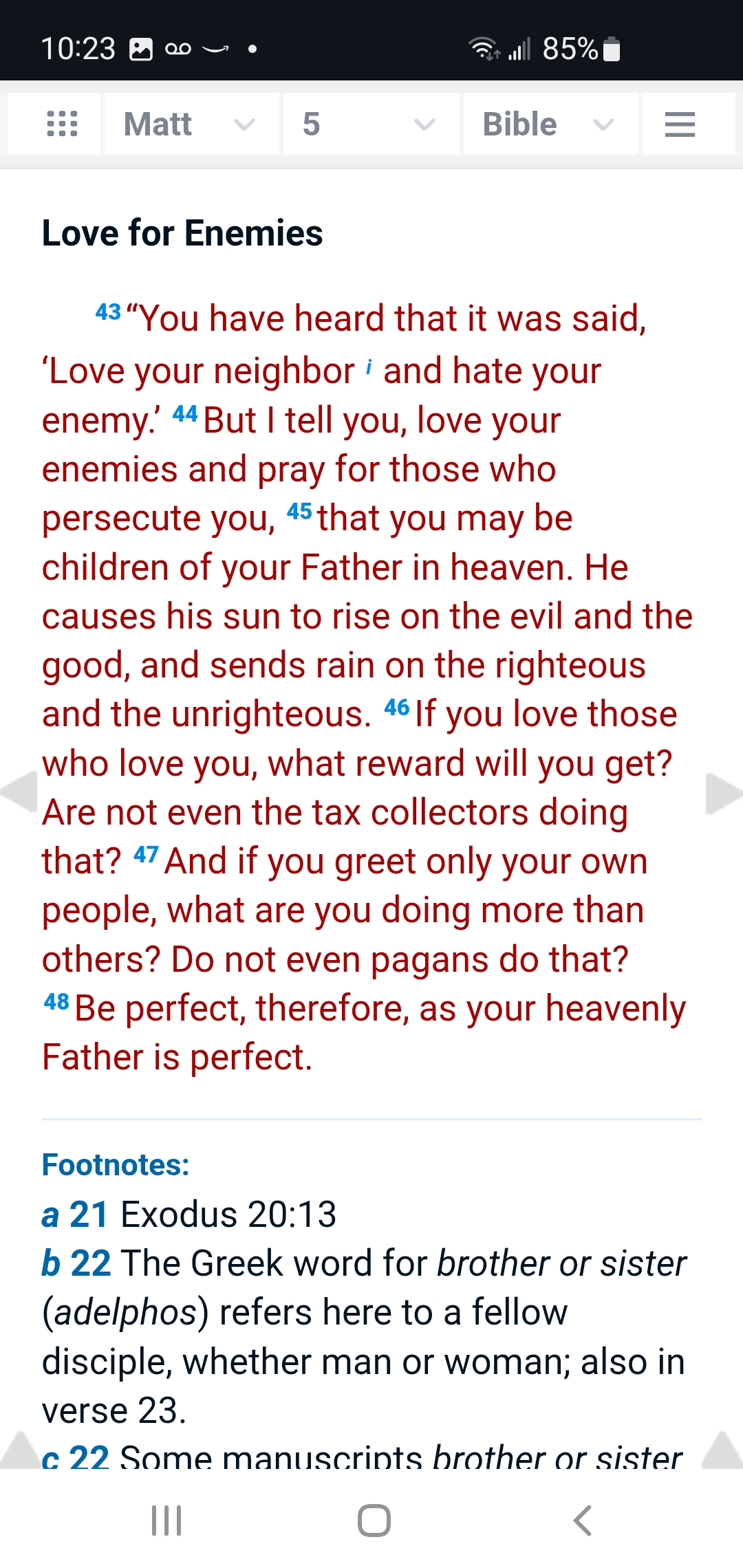Expand the Matt book dropdown
743x1568 pixels.
[192, 124]
